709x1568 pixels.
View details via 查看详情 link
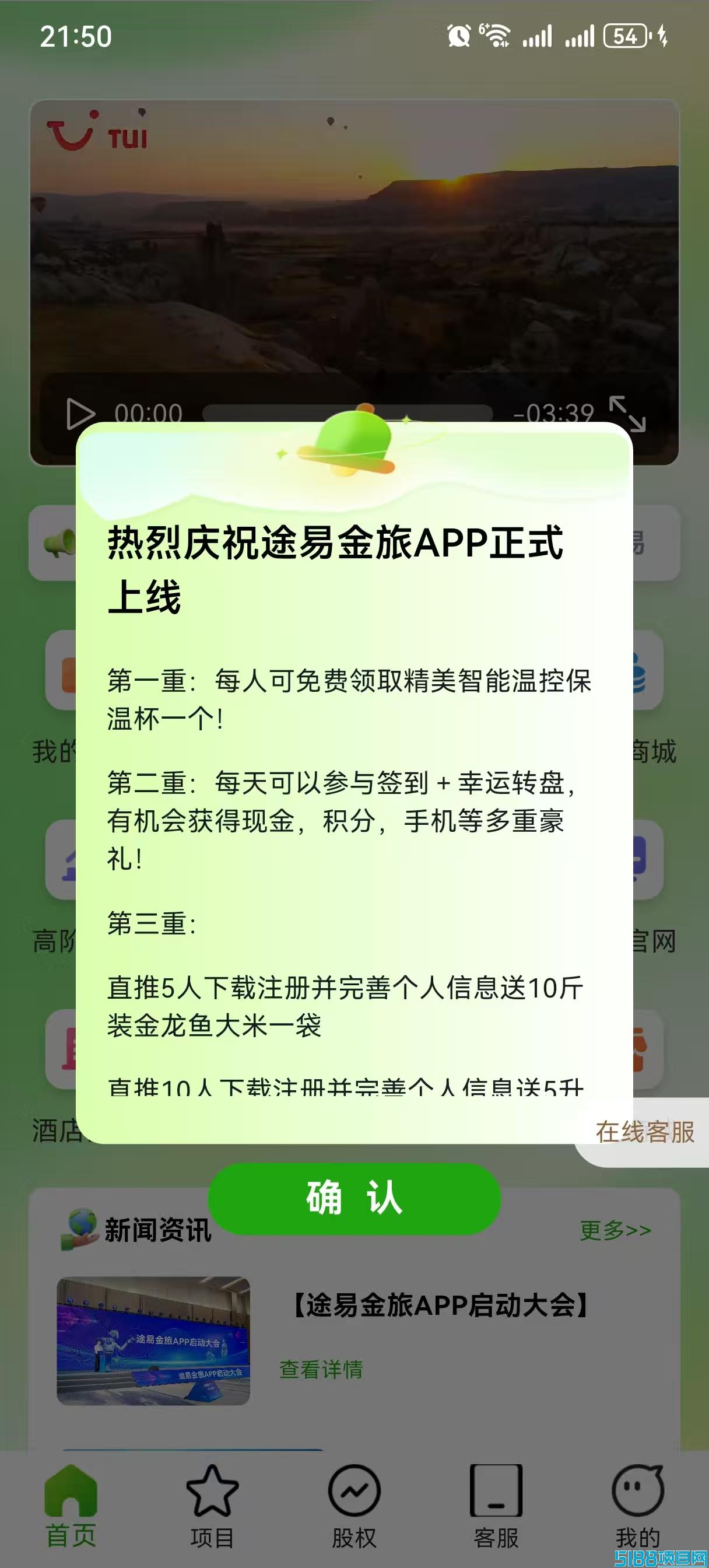[321, 1369]
